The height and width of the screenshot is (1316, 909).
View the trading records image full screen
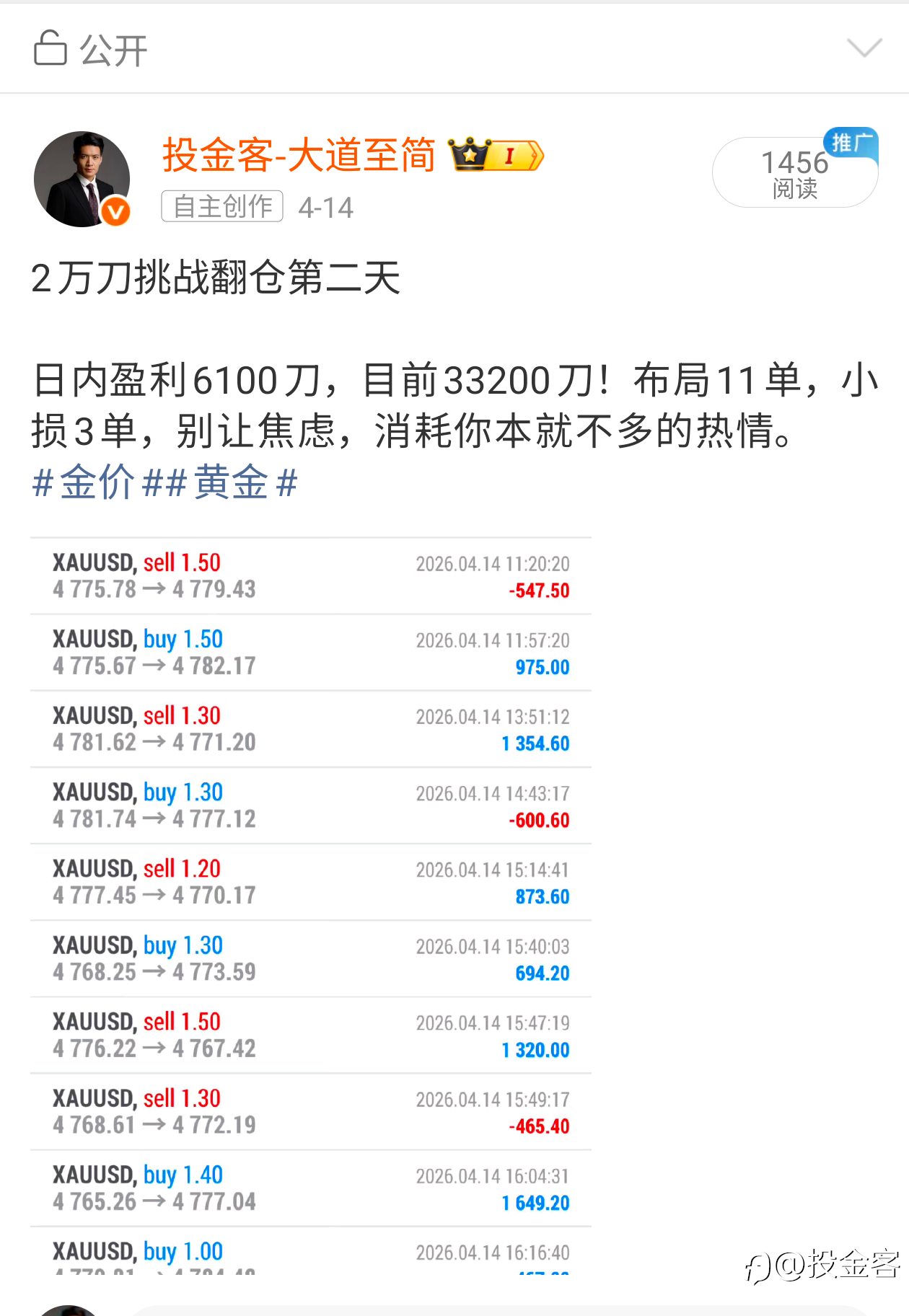click(311, 906)
